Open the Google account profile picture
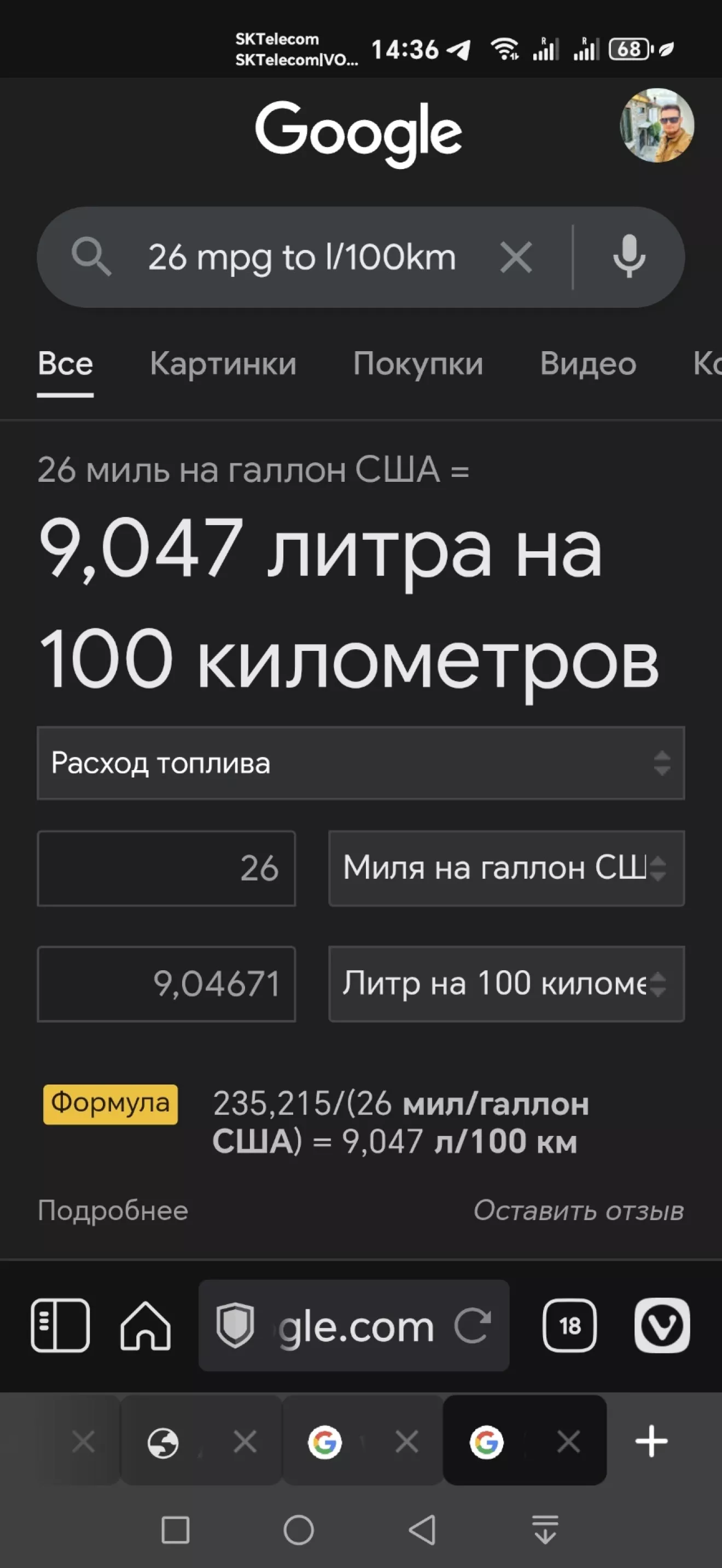The width and height of the screenshot is (722, 1568). (656, 125)
